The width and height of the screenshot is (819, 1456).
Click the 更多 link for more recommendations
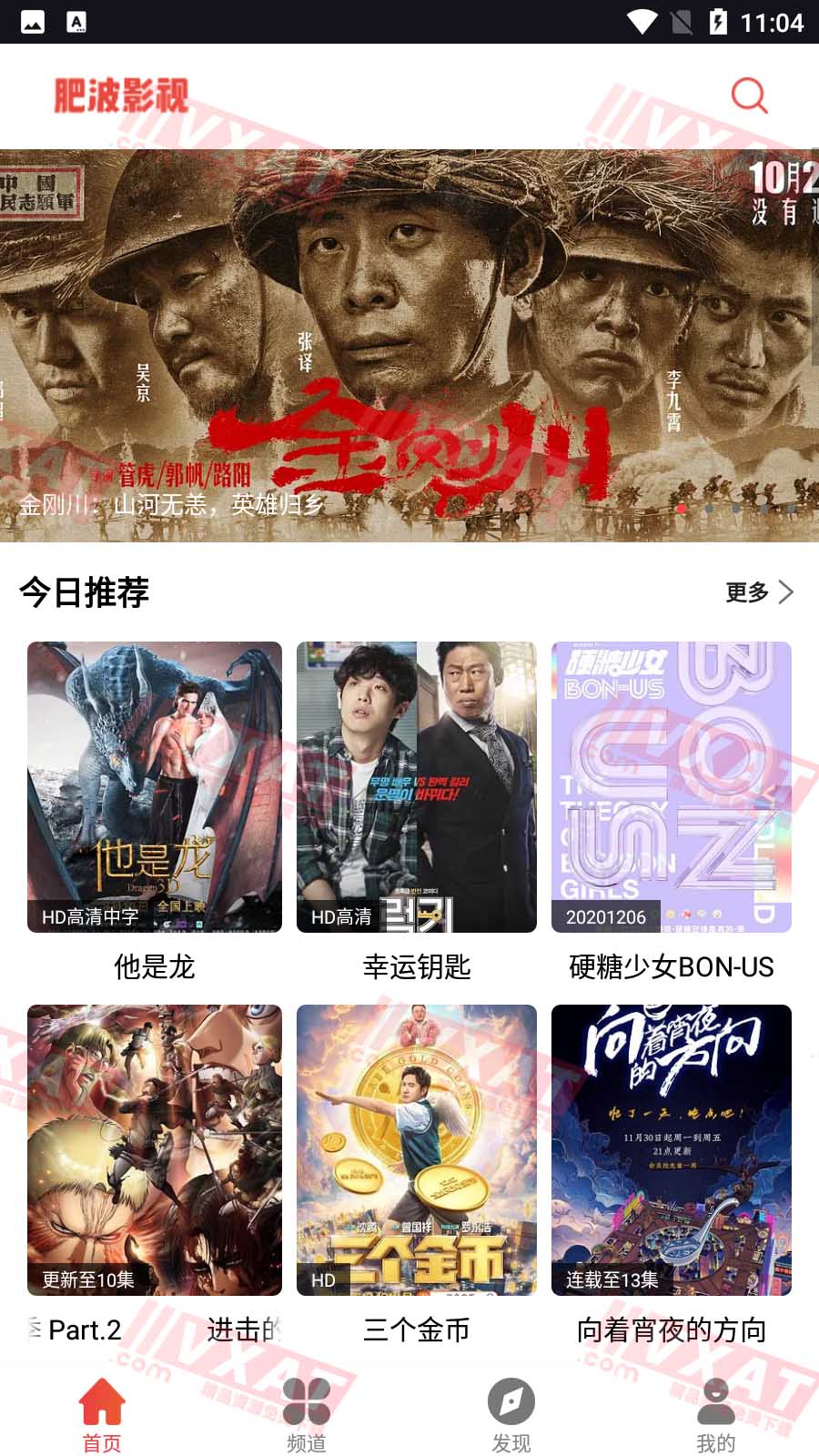(x=746, y=593)
